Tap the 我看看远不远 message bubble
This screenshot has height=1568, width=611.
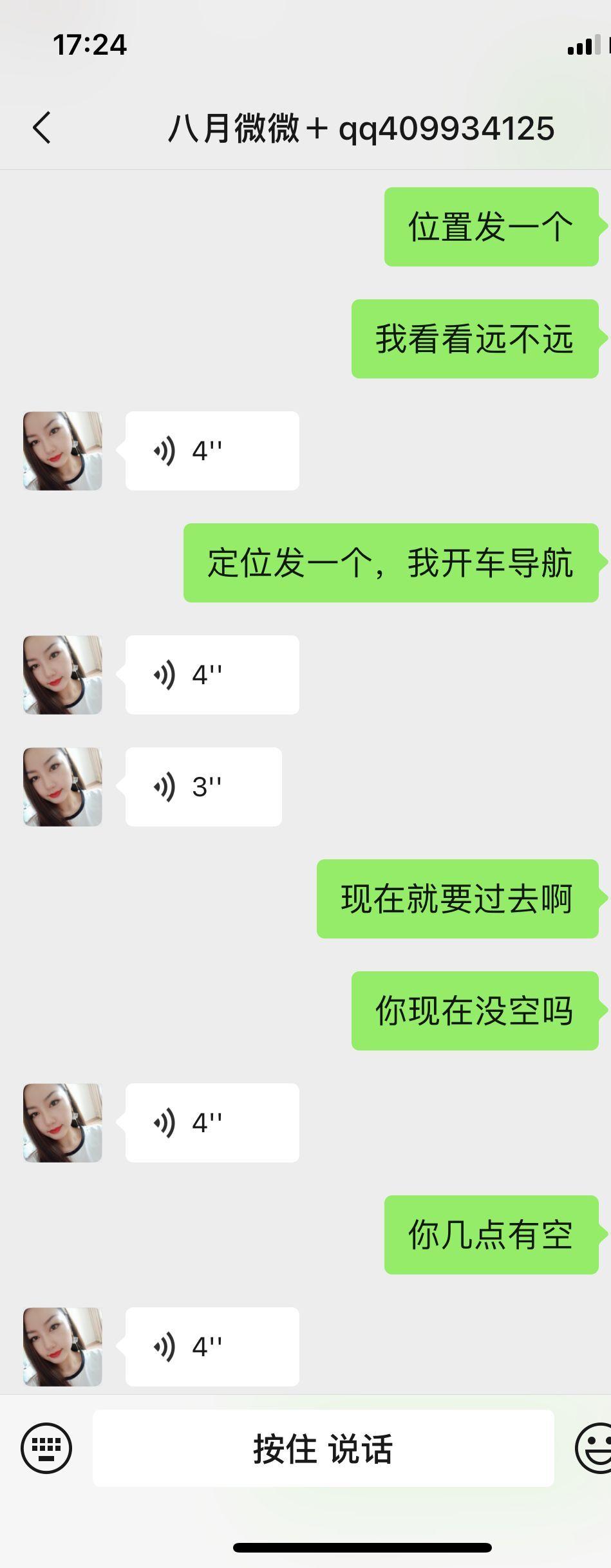[475, 341]
